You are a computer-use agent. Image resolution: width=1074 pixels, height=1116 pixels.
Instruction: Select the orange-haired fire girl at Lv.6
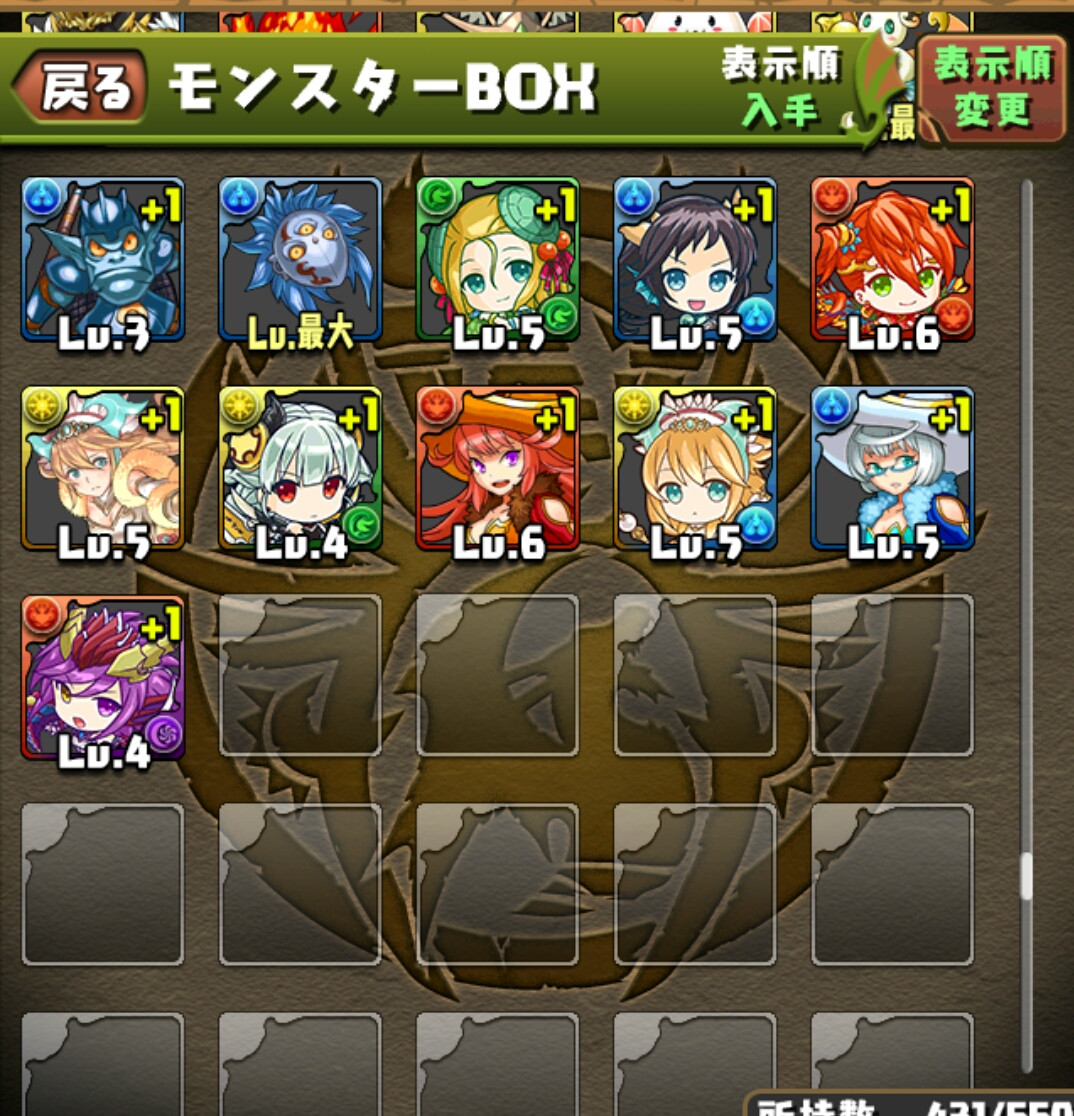coord(893,260)
